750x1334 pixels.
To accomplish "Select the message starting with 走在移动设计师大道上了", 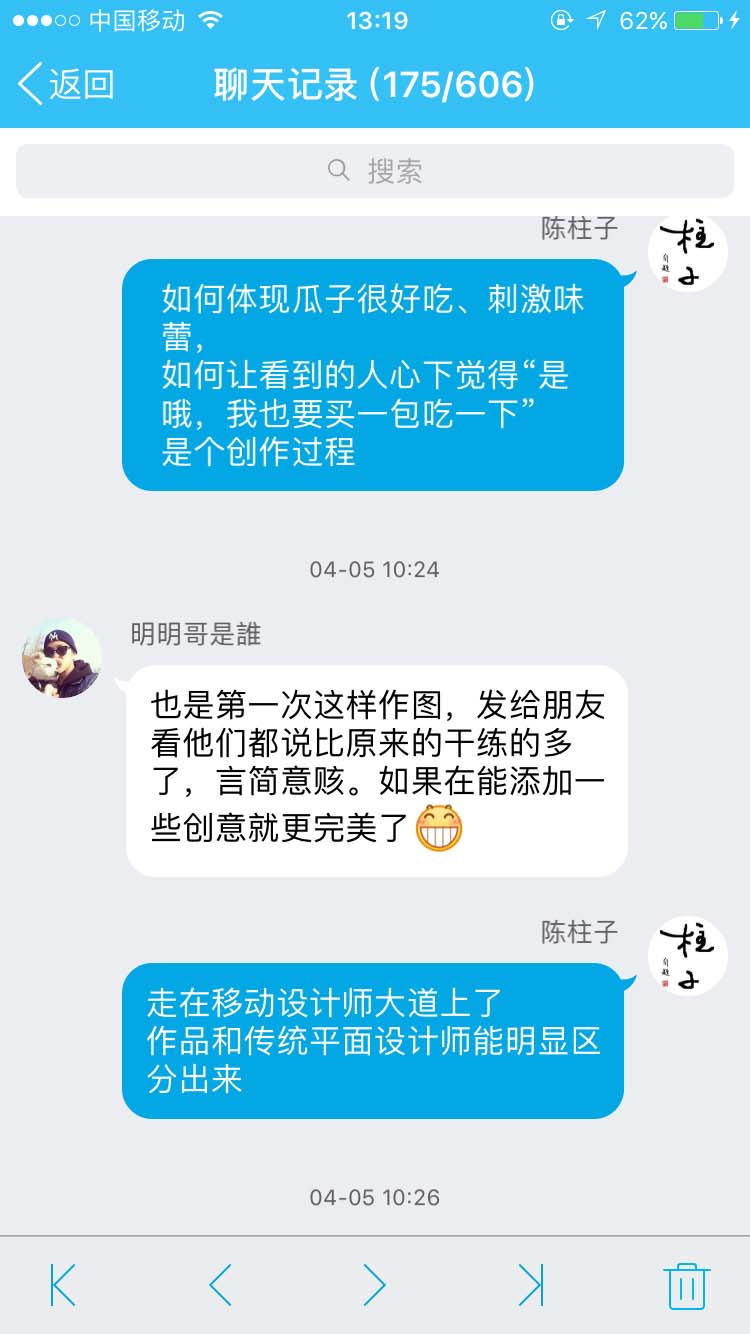I will tap(374, 1041).
